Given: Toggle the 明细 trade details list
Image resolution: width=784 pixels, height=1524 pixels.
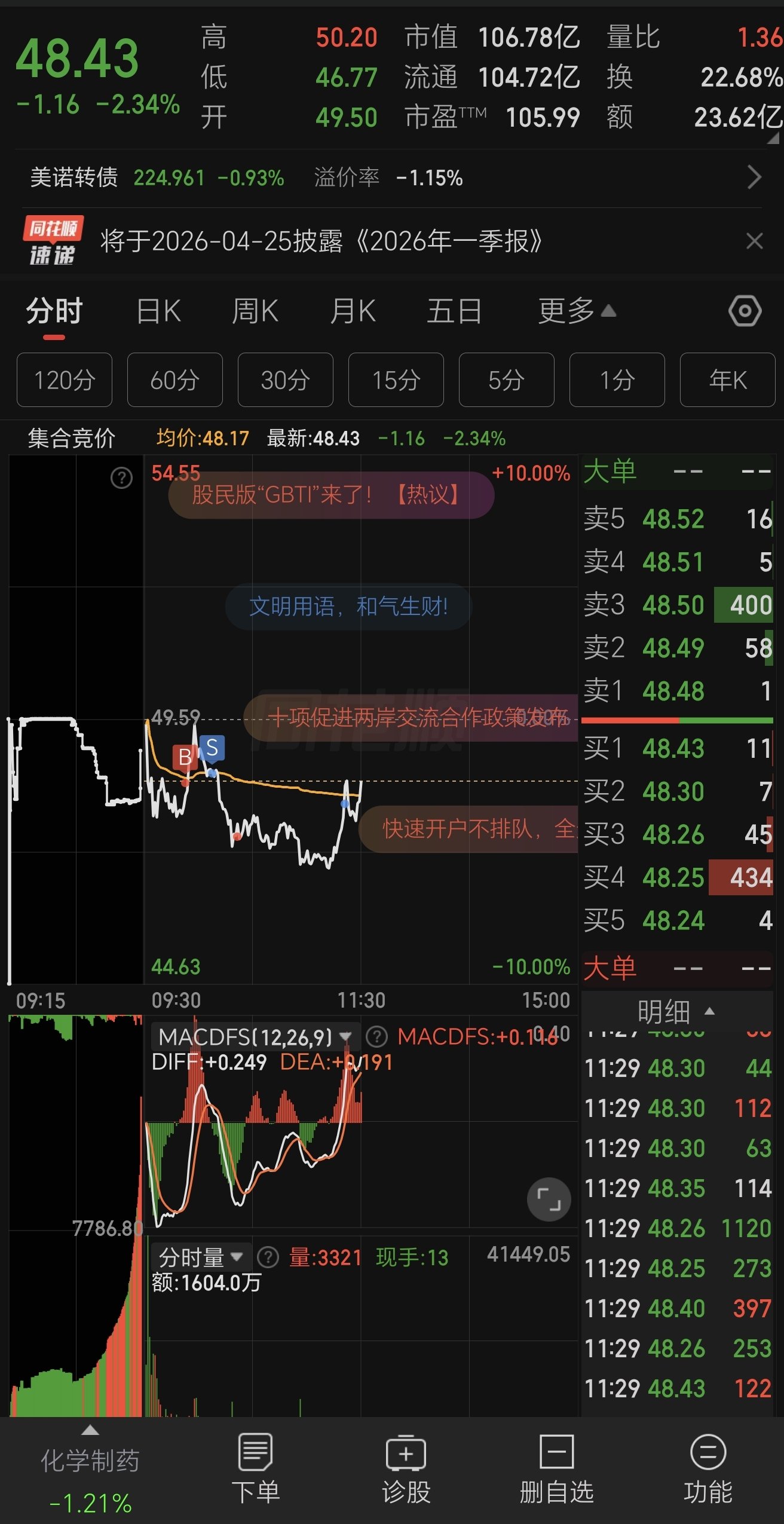Looking at the screenshot, I should click(675, 1012).
